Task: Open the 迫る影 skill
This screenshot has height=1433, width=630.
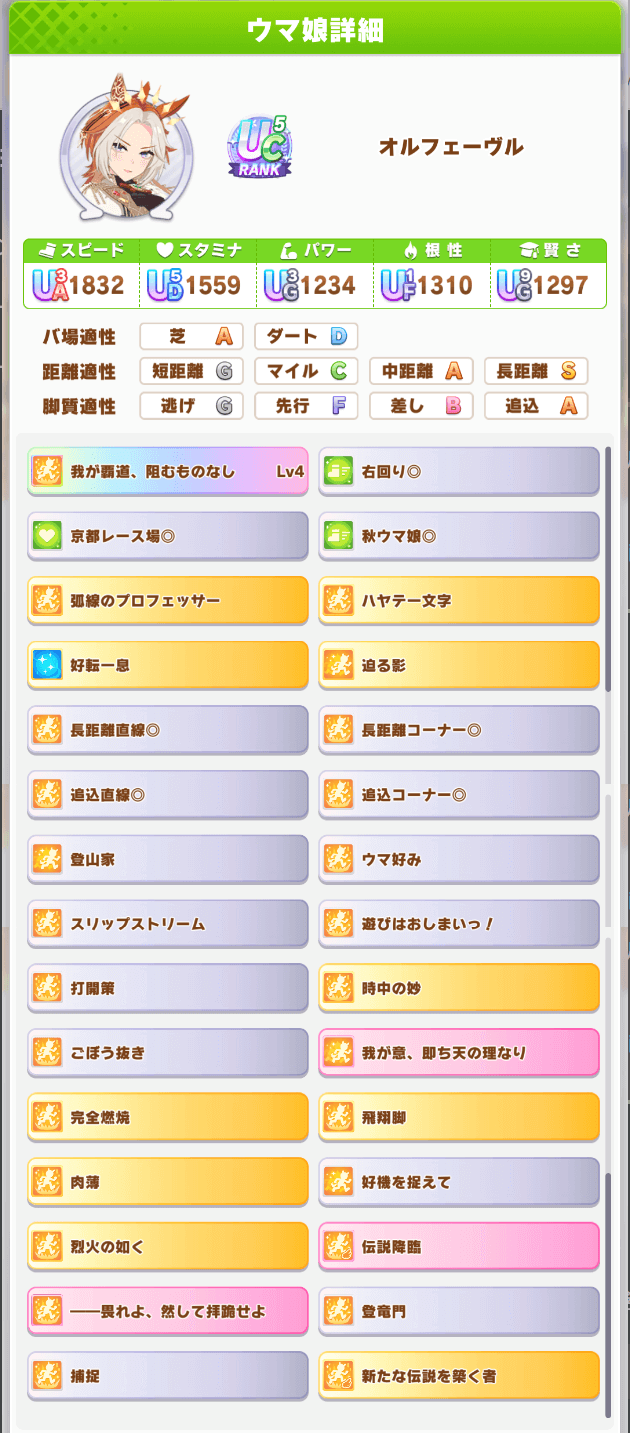Action: [x=459, y=665]
